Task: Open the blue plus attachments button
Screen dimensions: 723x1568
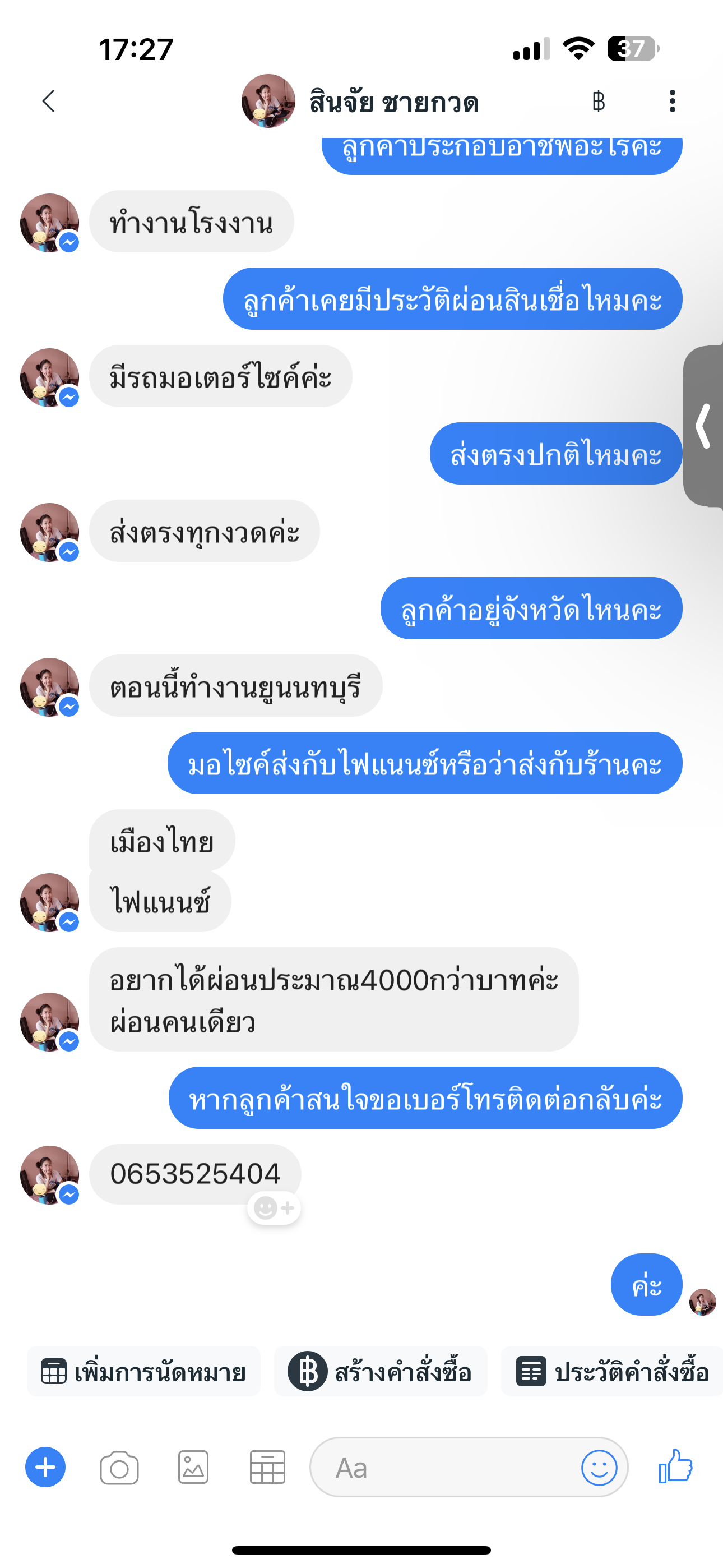Action: coord(45,1467)
